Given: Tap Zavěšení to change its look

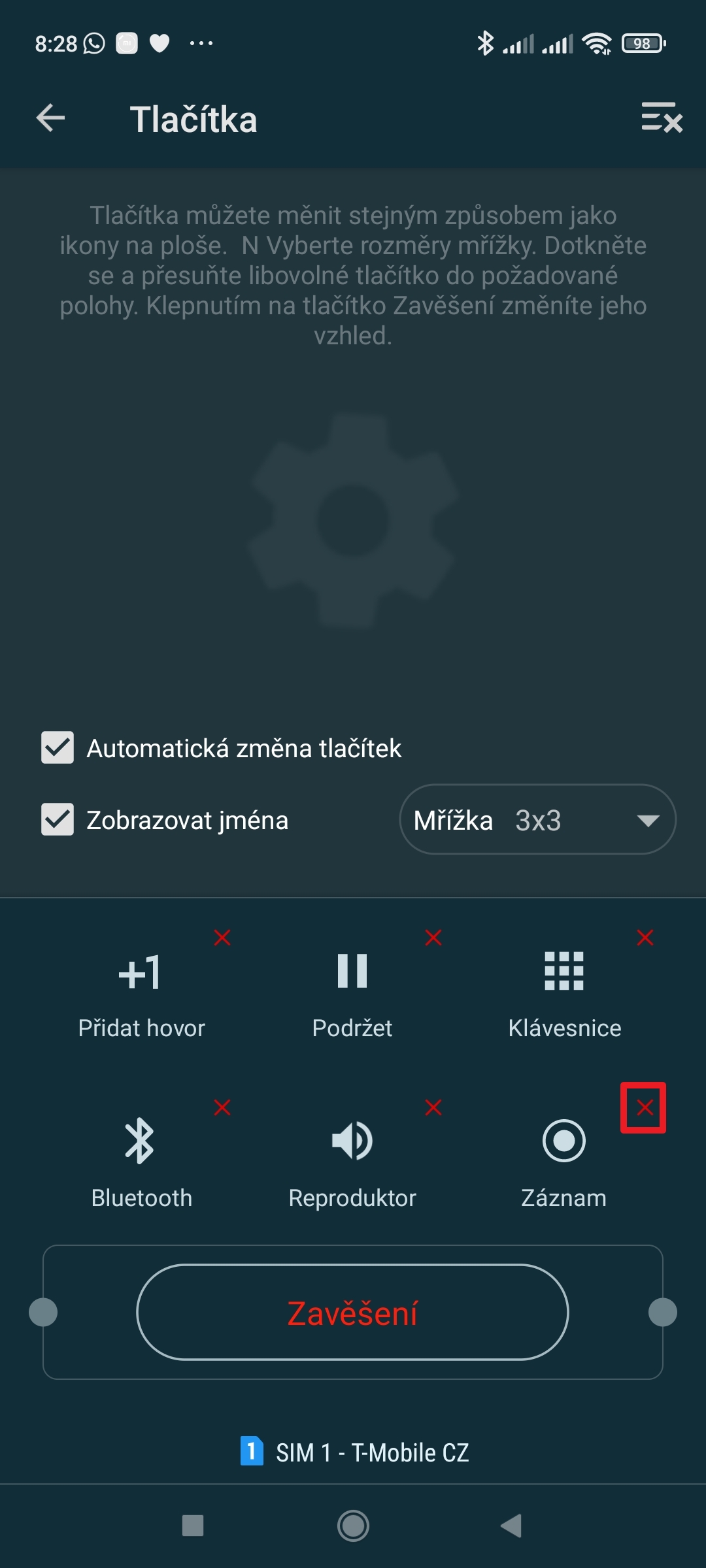Looking at the screenshot, I should (352, 1313).
